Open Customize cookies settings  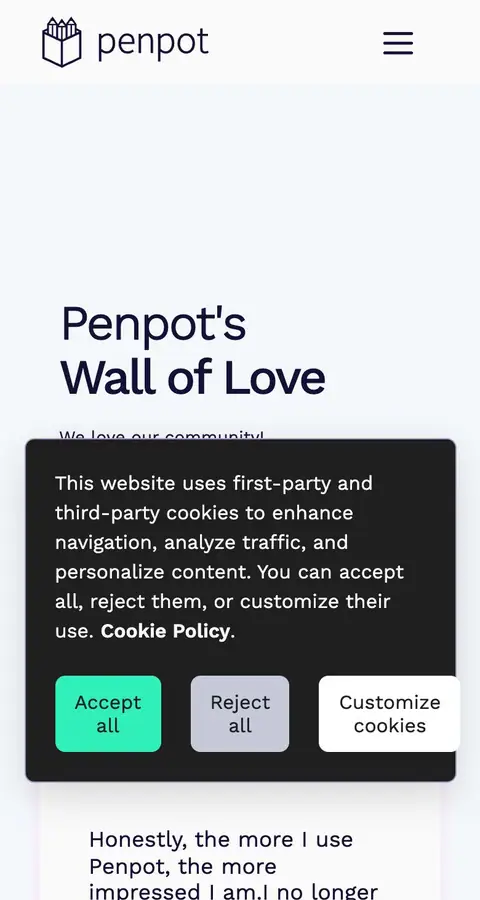coord(389,713)
